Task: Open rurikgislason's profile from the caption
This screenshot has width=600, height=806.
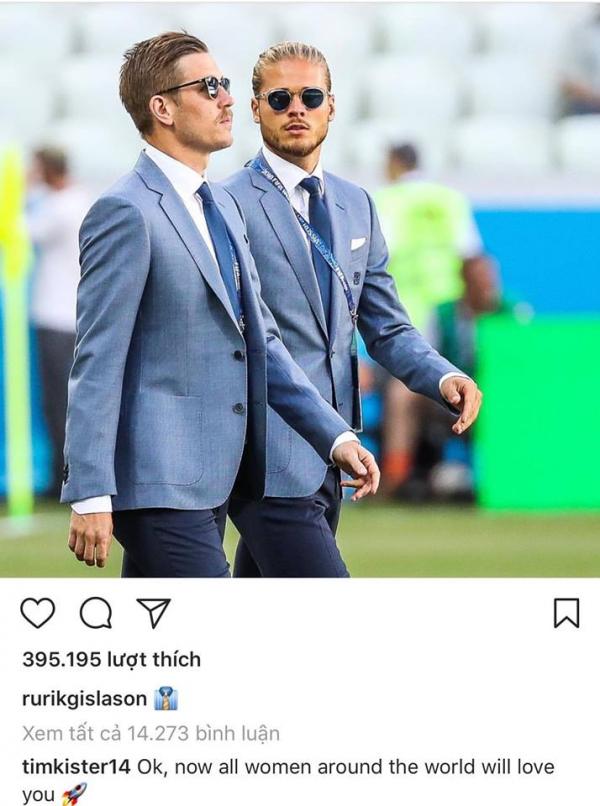Action: pos(84,698)
